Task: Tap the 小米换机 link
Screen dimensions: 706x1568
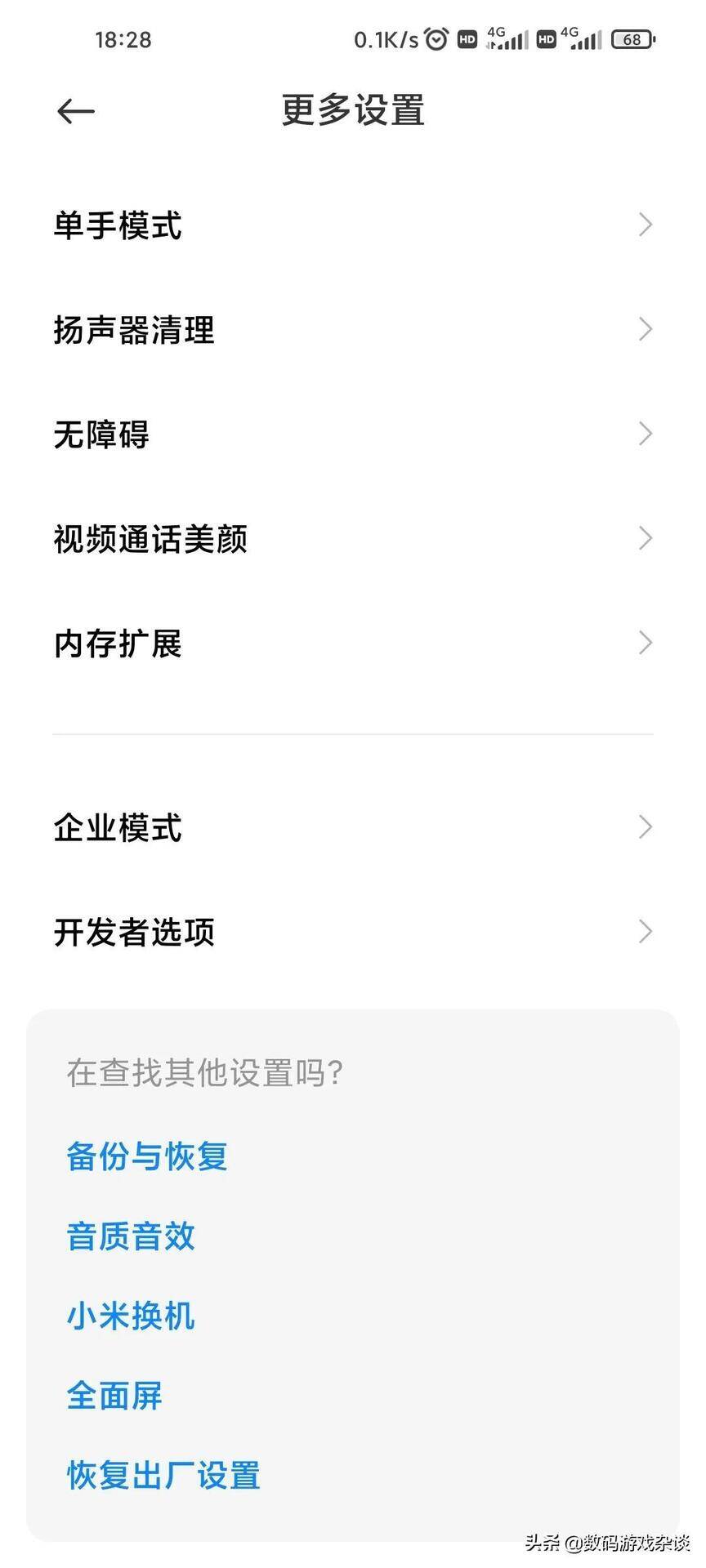Action: pos(131,1316)
